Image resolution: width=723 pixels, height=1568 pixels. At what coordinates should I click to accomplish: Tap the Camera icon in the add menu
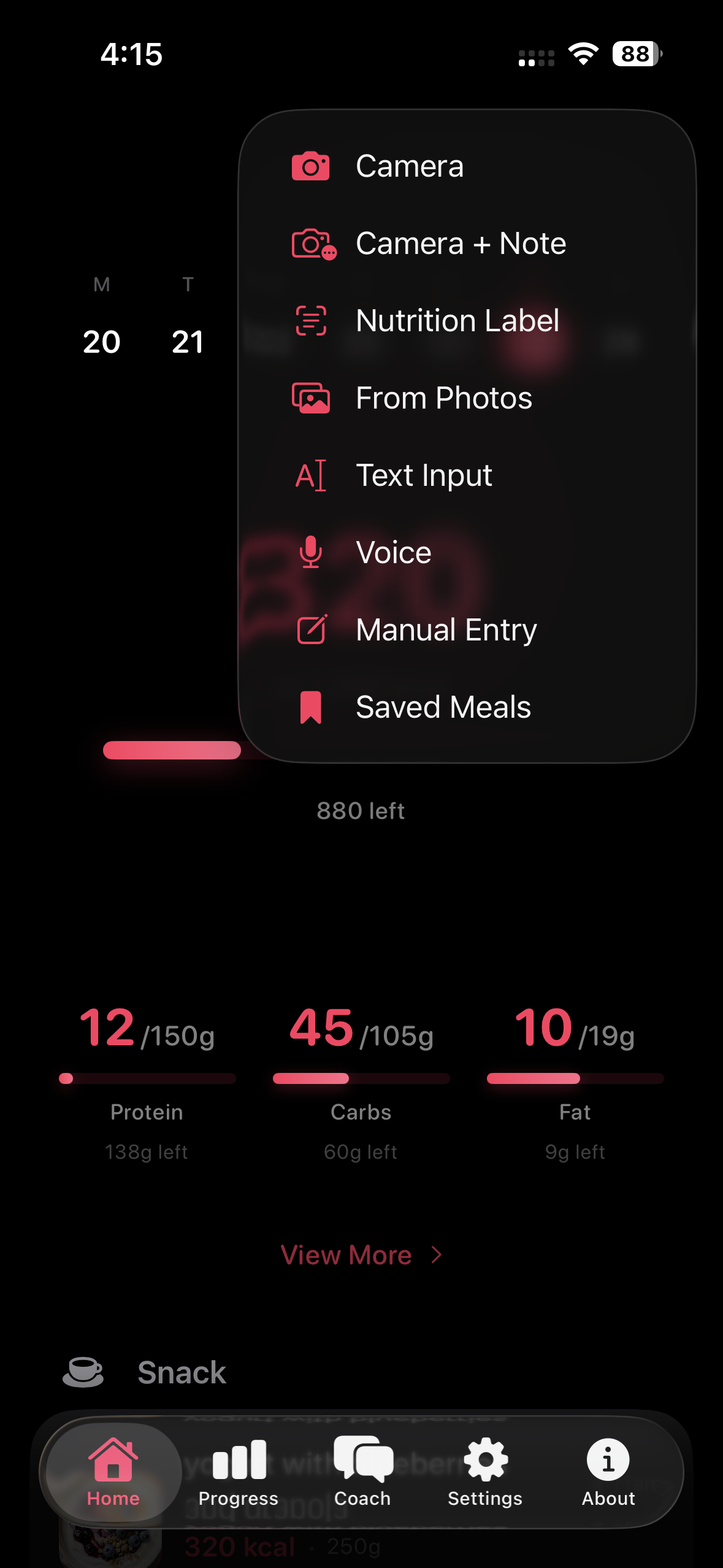coord(310,164)
